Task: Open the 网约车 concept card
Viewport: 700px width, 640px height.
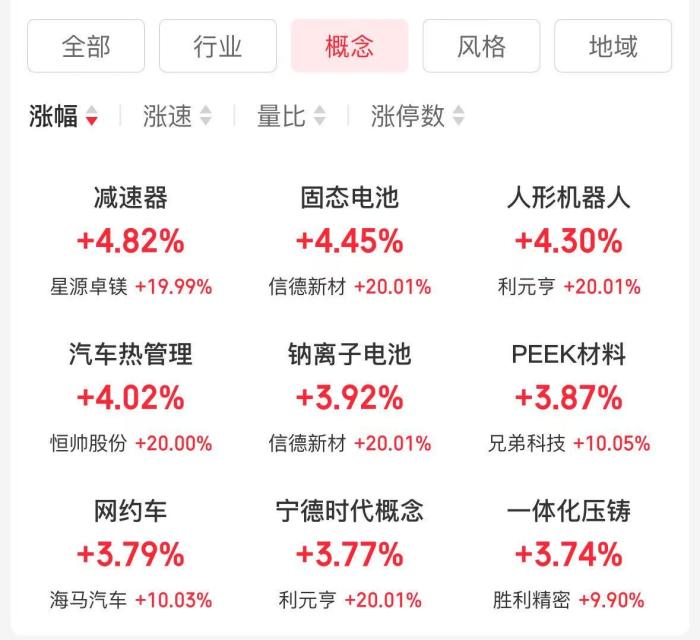Action: click(x=131, y=553)
